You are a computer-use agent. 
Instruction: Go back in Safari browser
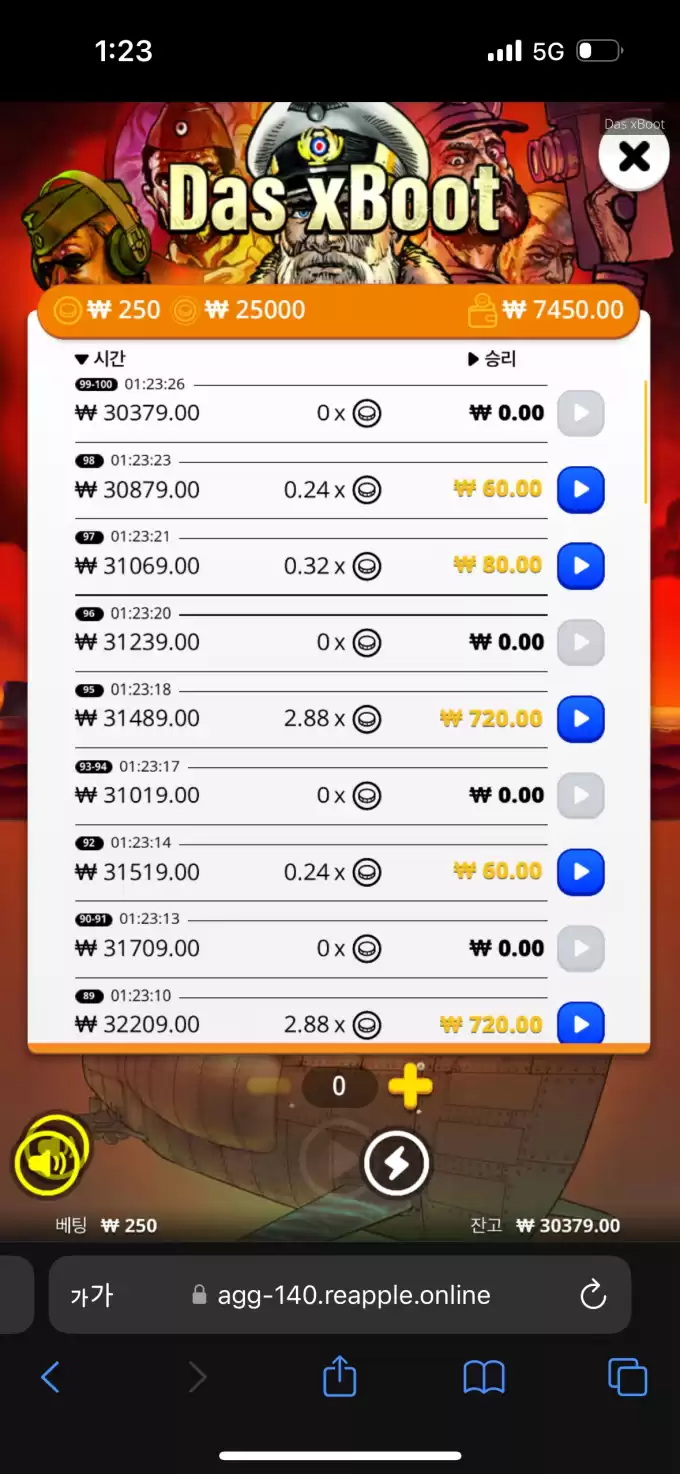pos(51,1378)
